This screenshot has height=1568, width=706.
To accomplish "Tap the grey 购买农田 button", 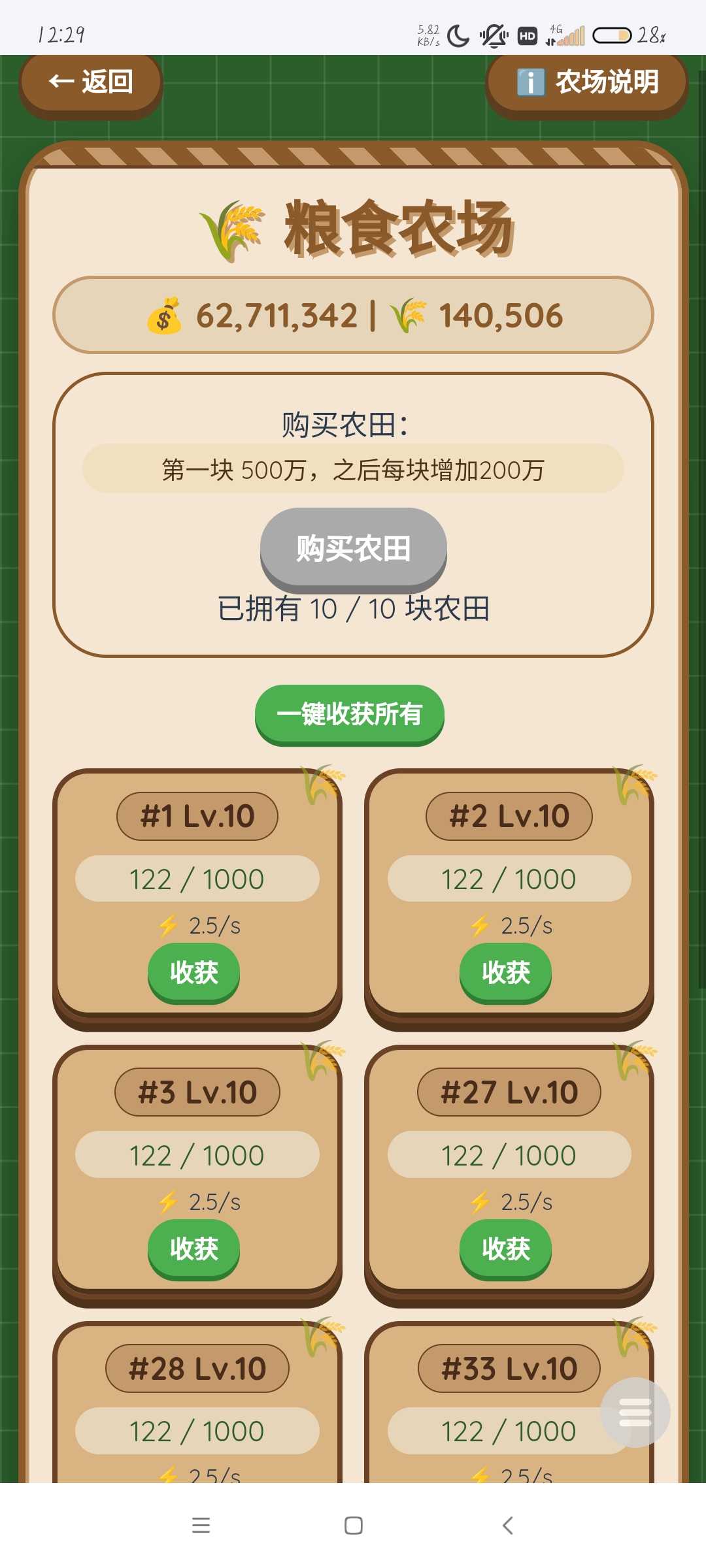I will click(x=353, y=547).
